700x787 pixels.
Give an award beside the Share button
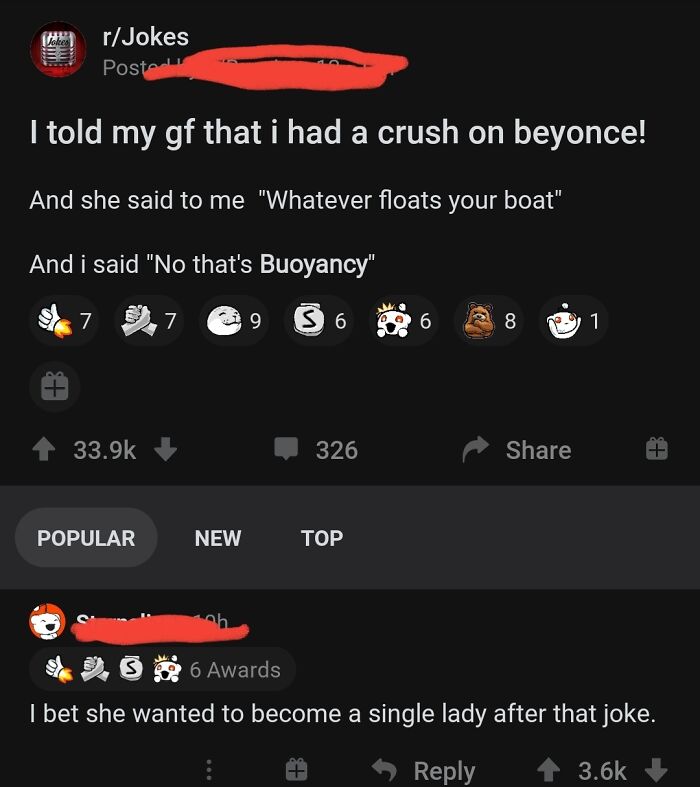point(656,450)
